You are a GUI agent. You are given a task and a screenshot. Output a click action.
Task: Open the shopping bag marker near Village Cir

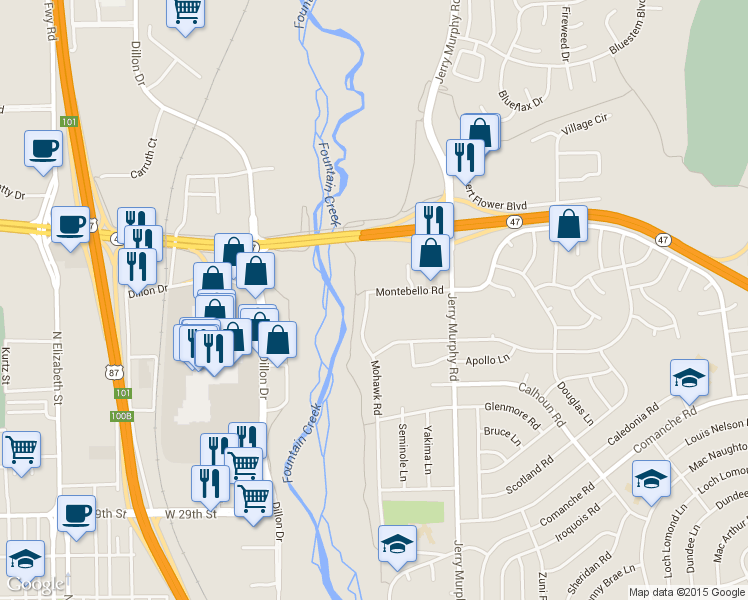click(x=481, y=131)
